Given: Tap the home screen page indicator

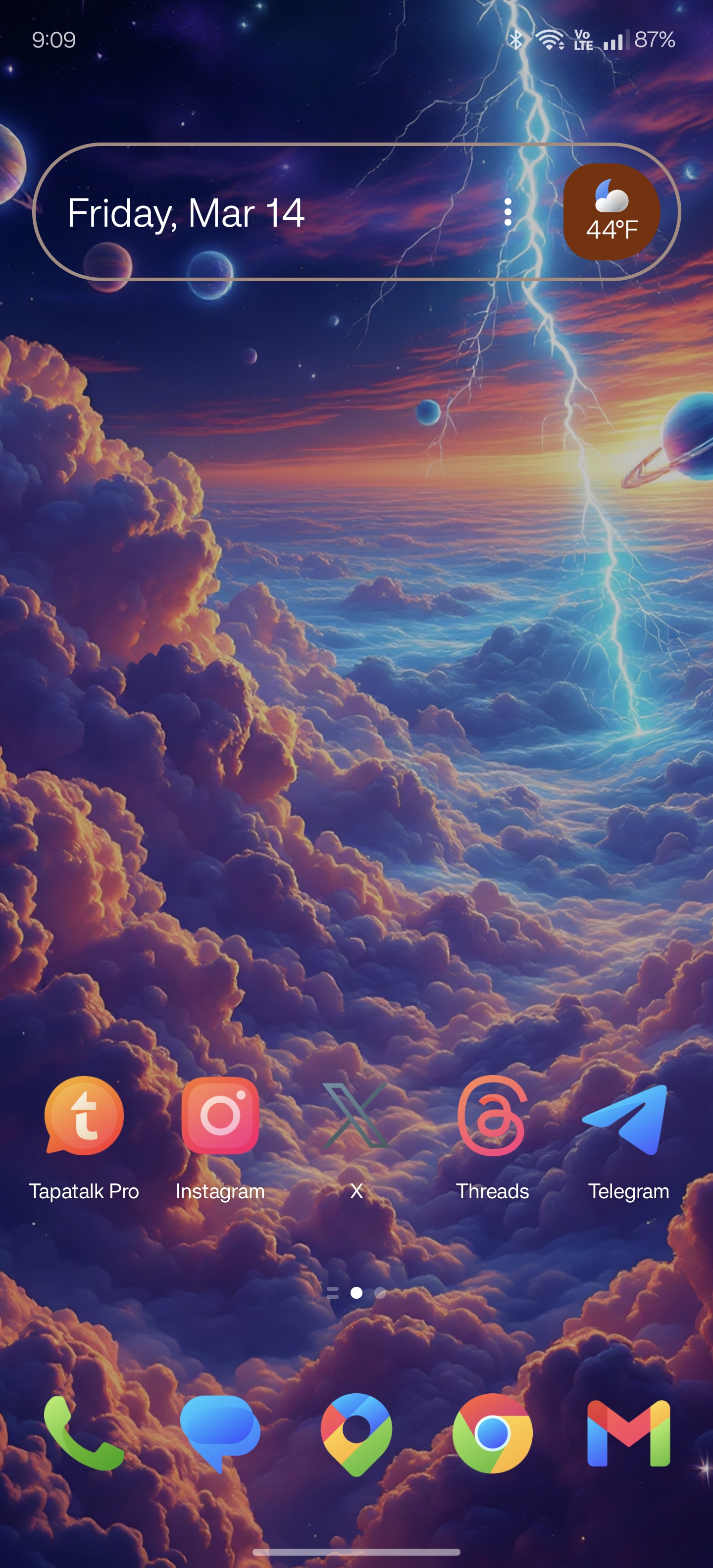Looking at the screenshot, I should pos(356,1292).
